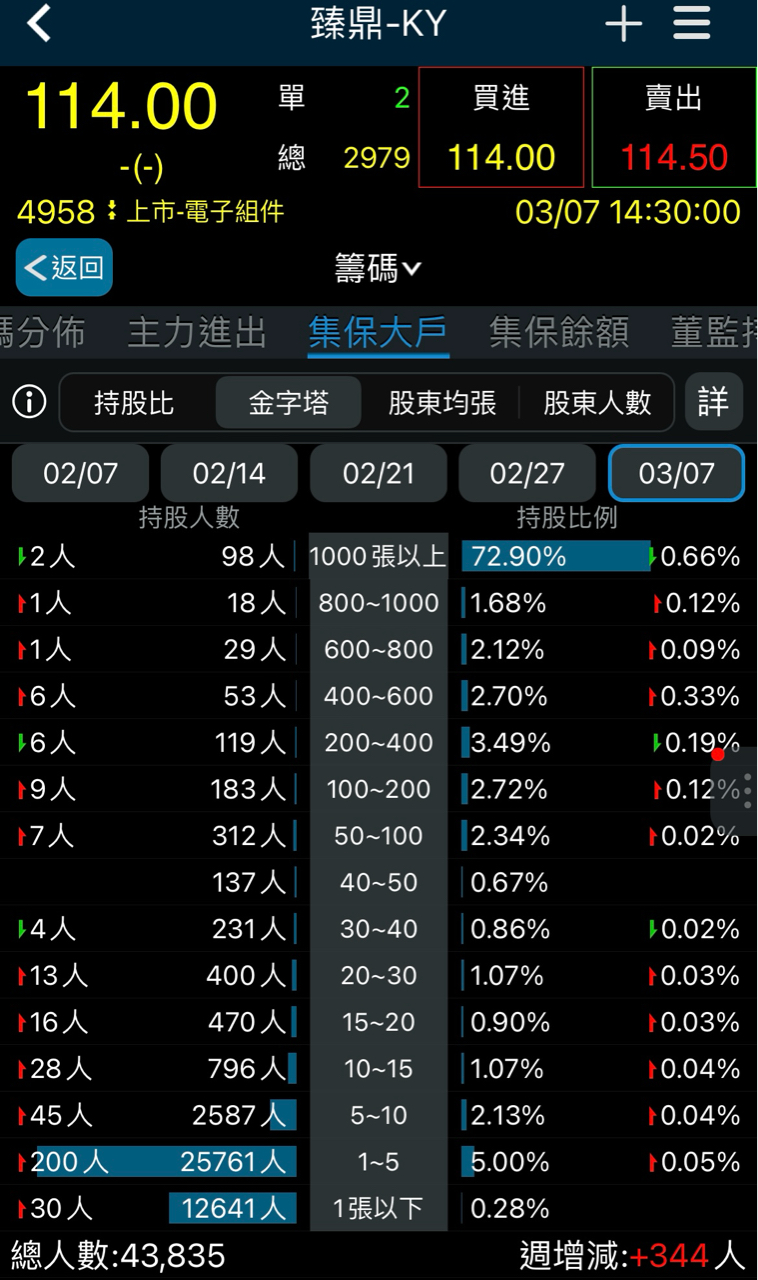Screen dimensions: 758x1280
Task: Open the hamburger menu
Action: tap(692, 23)
